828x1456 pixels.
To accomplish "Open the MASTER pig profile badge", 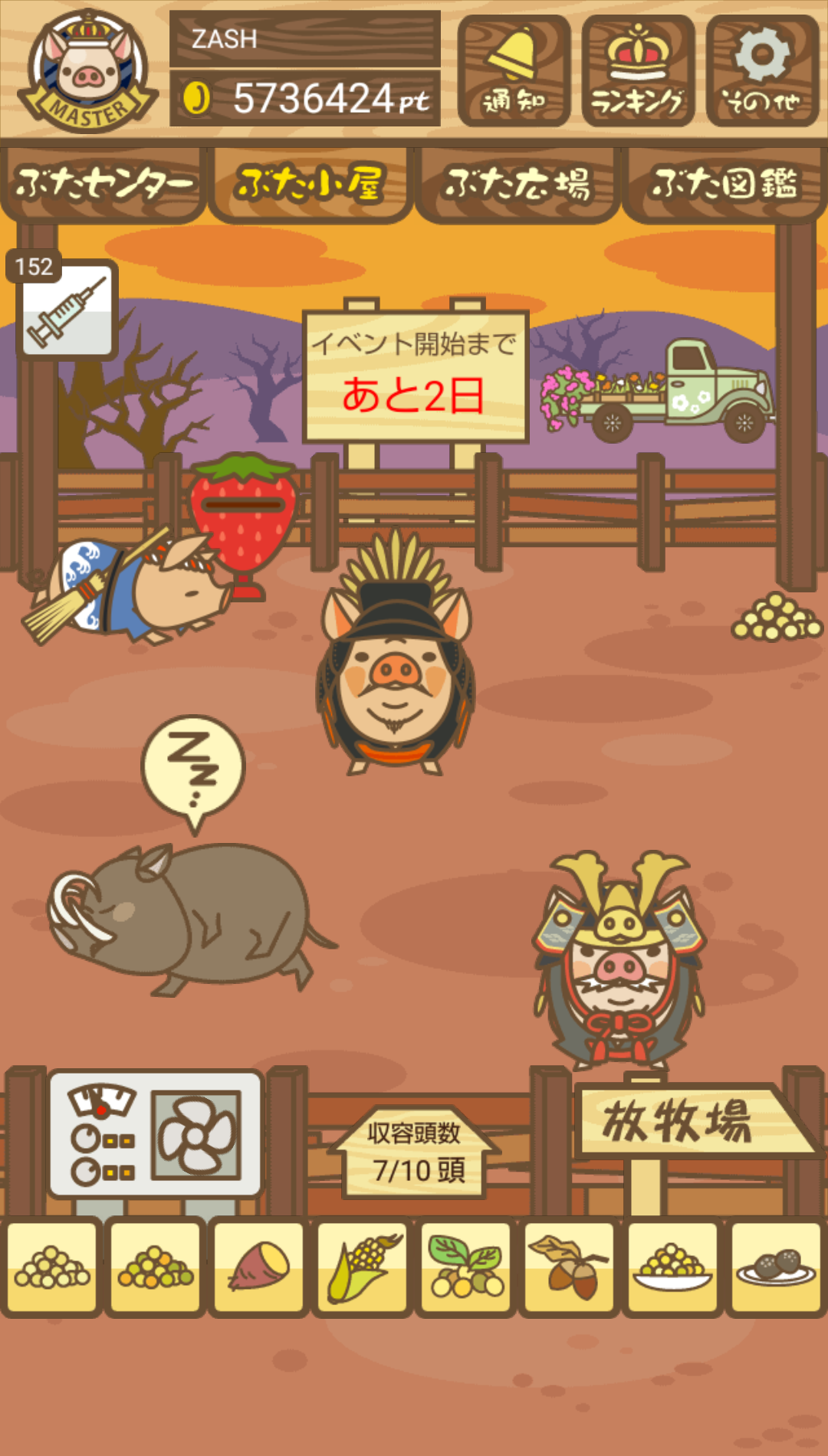I will pyautogui.click(x=88, y=71).
